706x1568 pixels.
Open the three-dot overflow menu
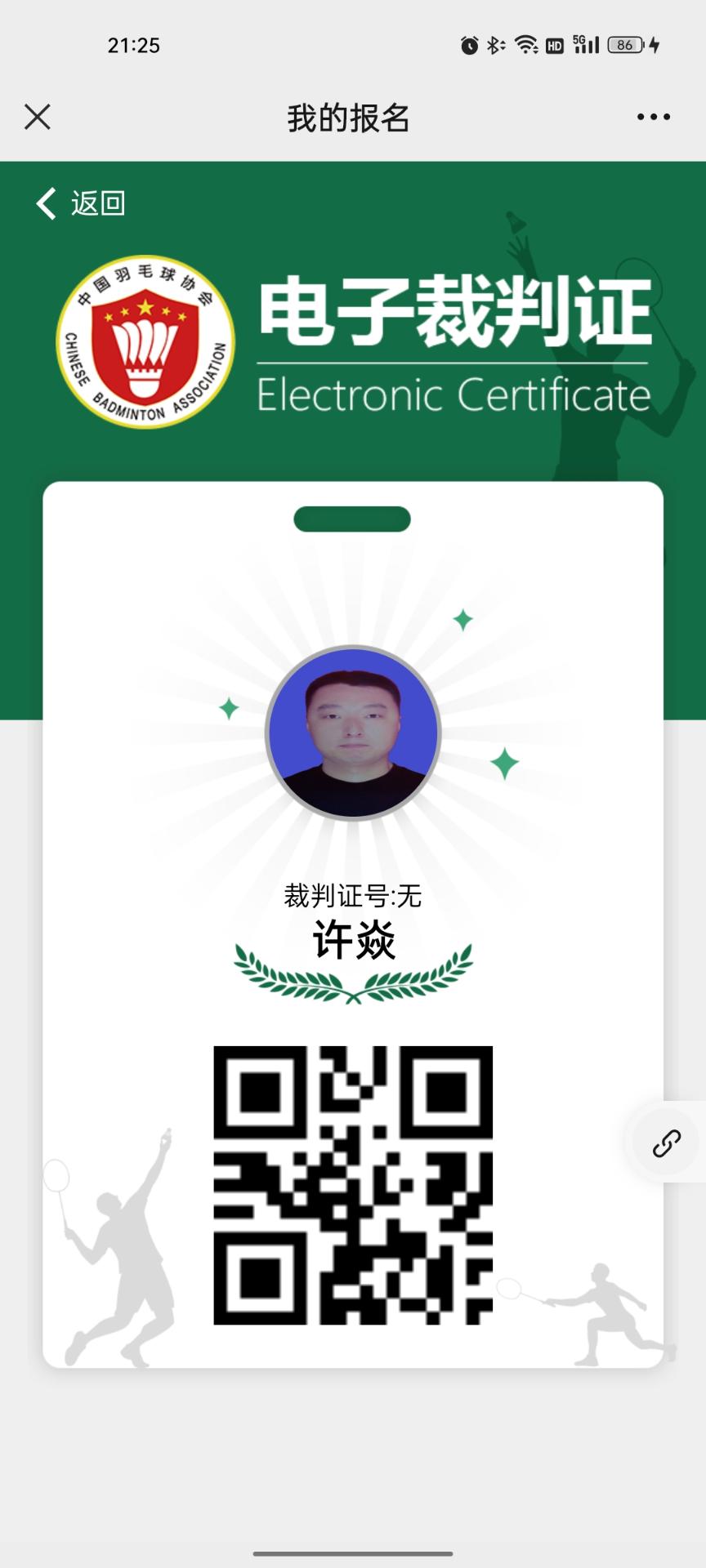[x=653, y=117]
